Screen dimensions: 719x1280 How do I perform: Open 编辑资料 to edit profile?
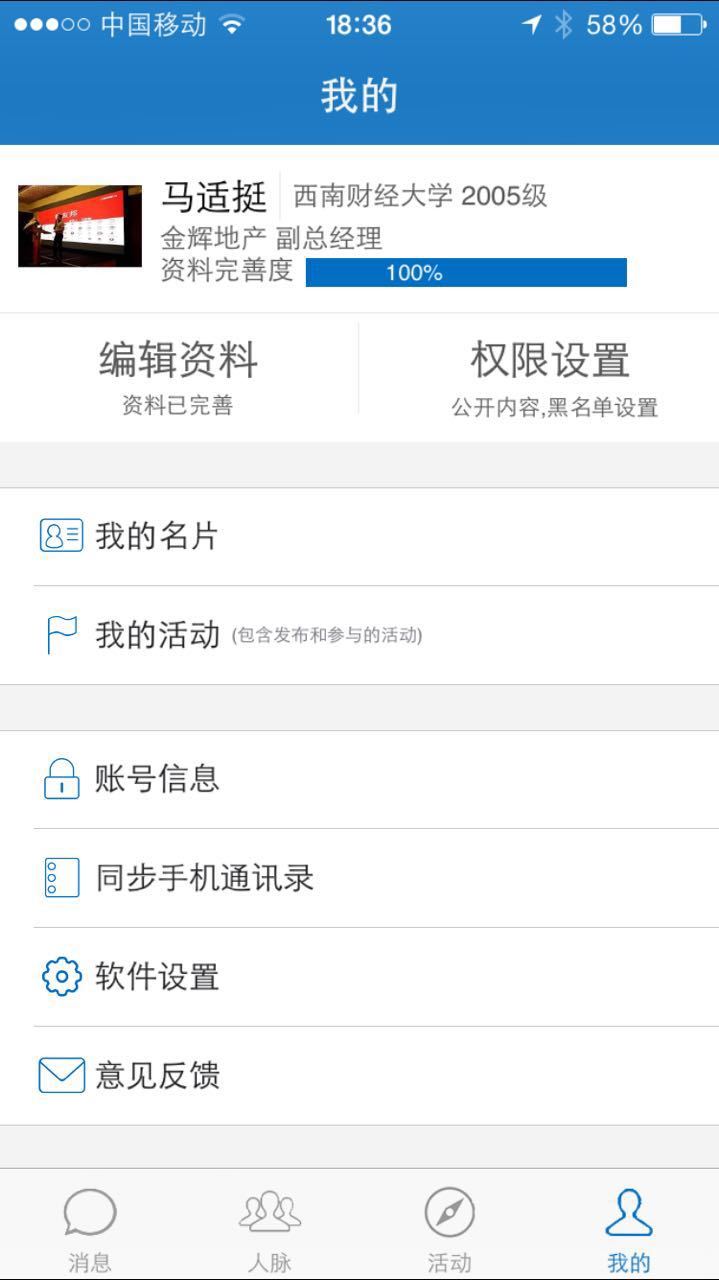pos(178,376)
